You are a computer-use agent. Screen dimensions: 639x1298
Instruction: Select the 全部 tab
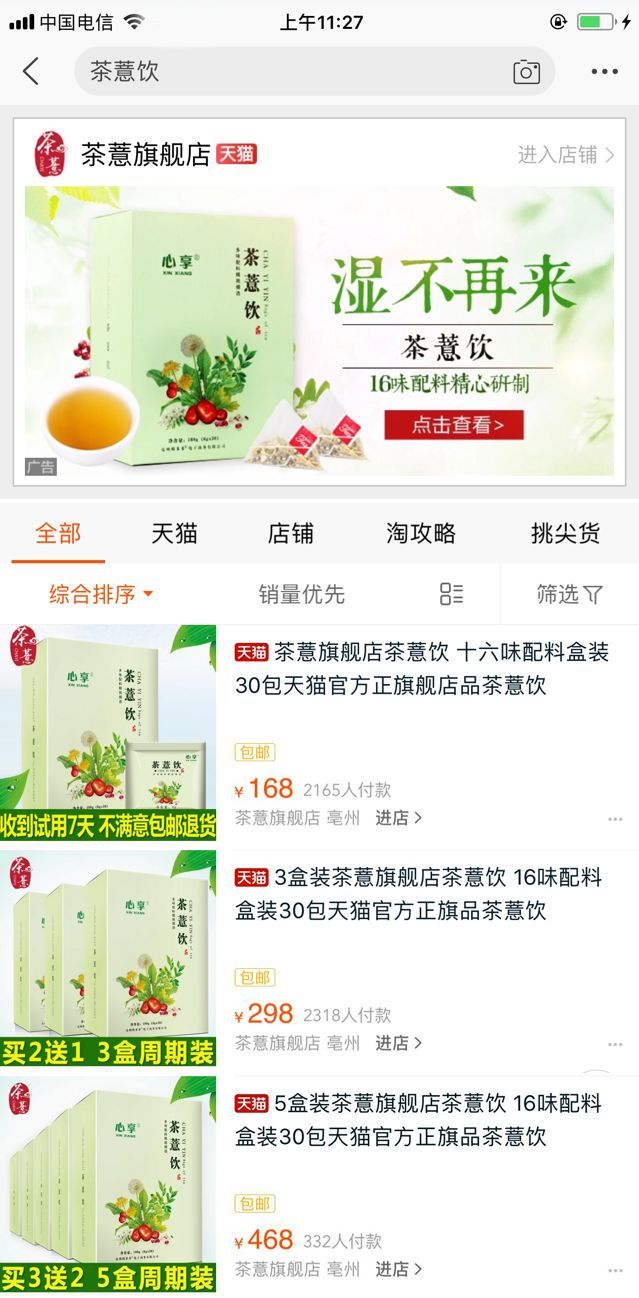click(58, 533)
